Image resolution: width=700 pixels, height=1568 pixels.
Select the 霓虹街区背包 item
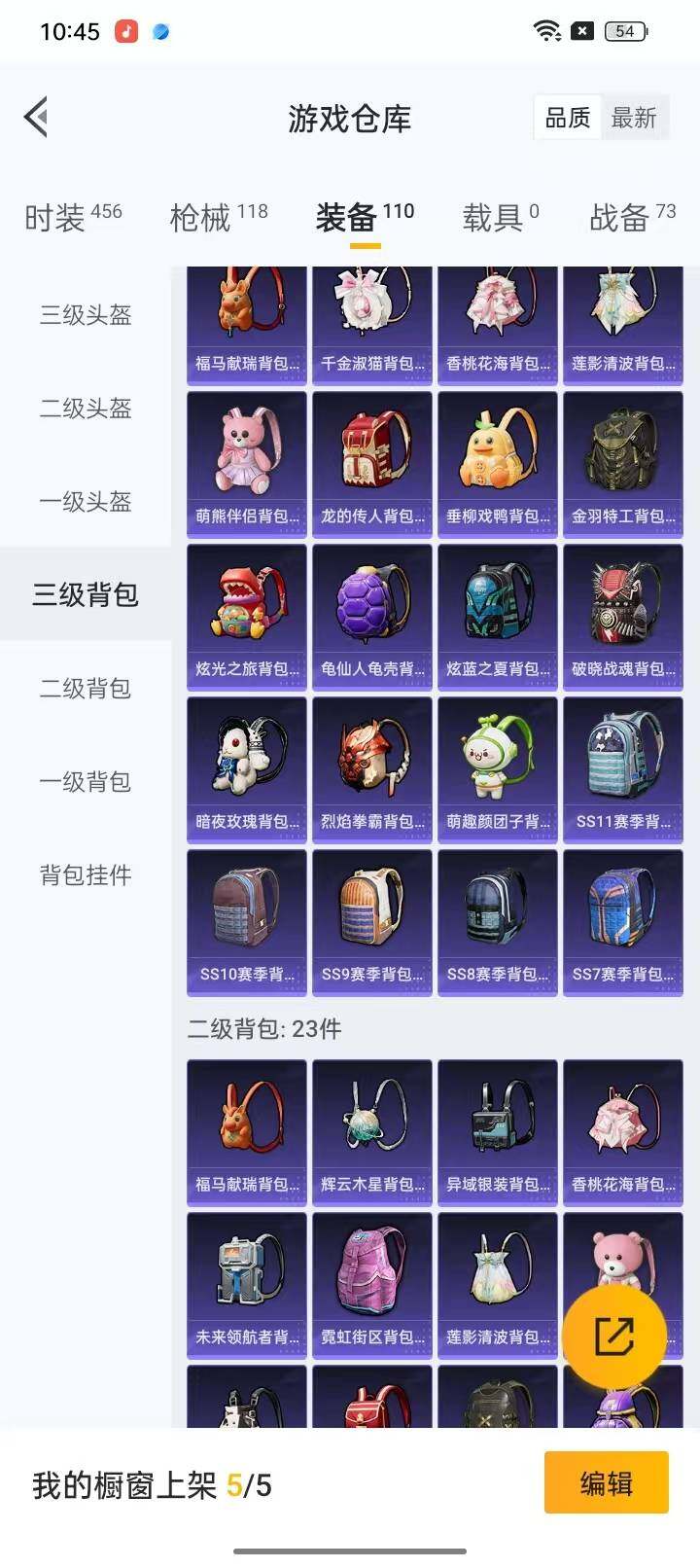click(x=371, y=1284)
